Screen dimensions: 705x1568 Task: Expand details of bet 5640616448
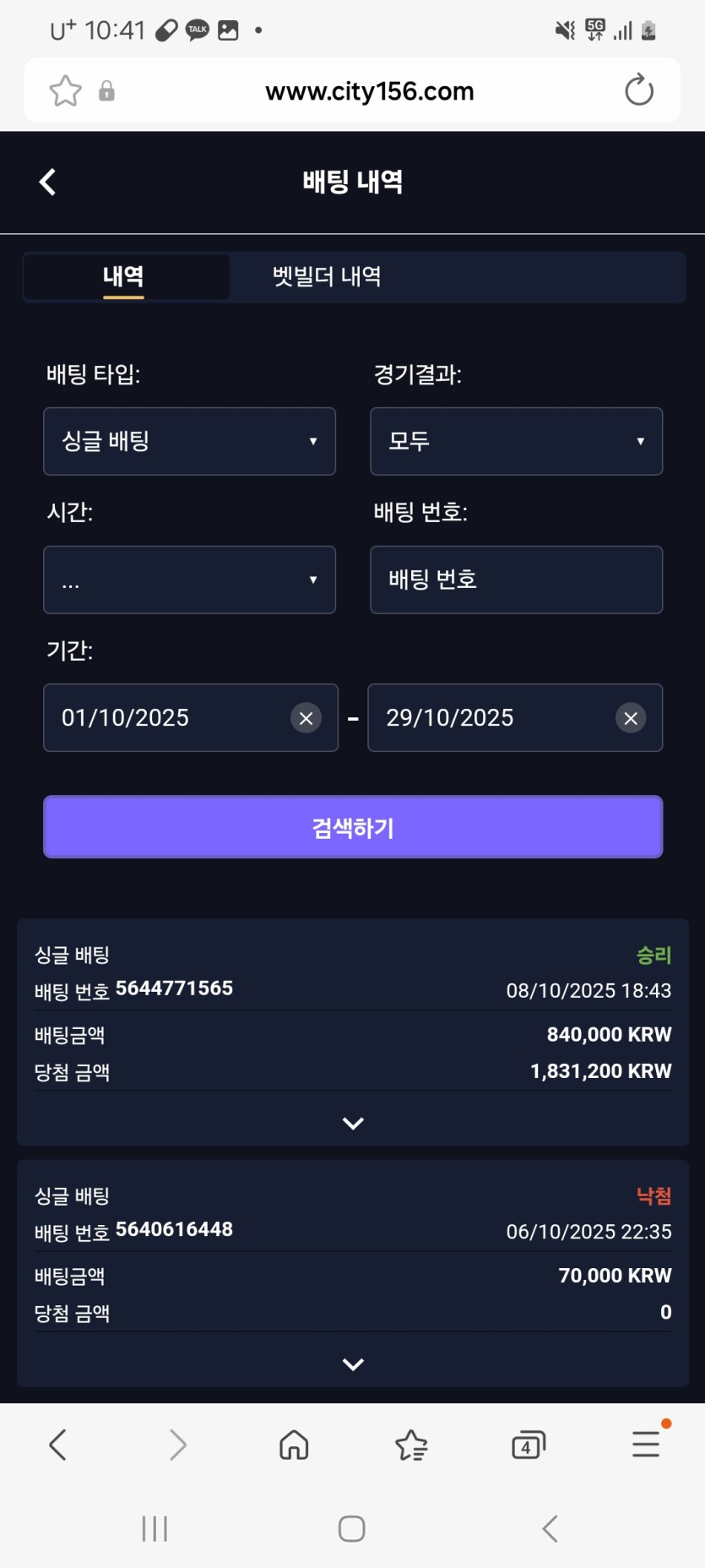pyautogui.click(x=353, y=1364)
